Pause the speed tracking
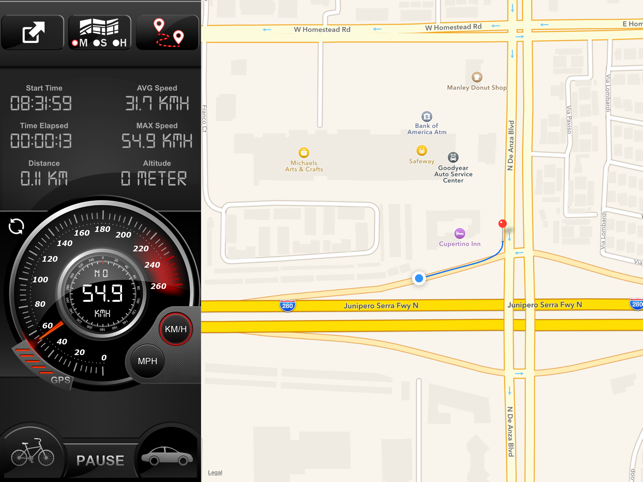 [x=100, y=461]
